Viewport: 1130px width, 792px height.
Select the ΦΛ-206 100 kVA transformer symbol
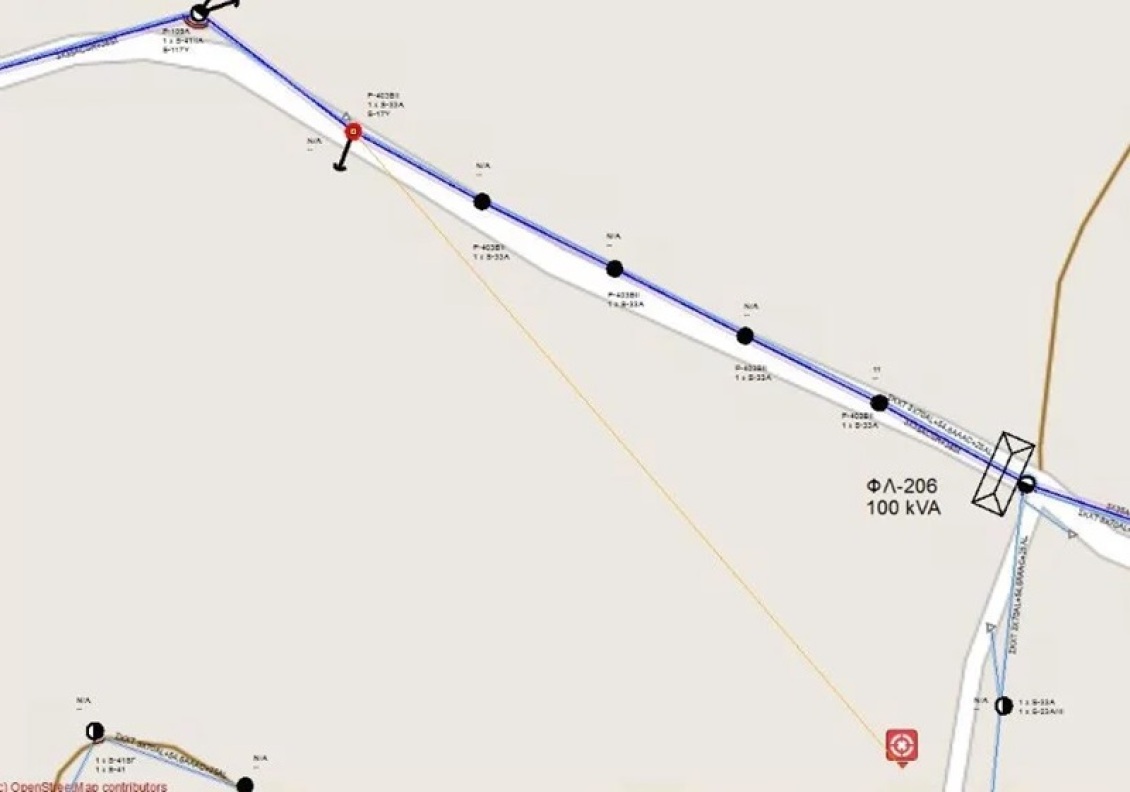tap(1003, 474)
